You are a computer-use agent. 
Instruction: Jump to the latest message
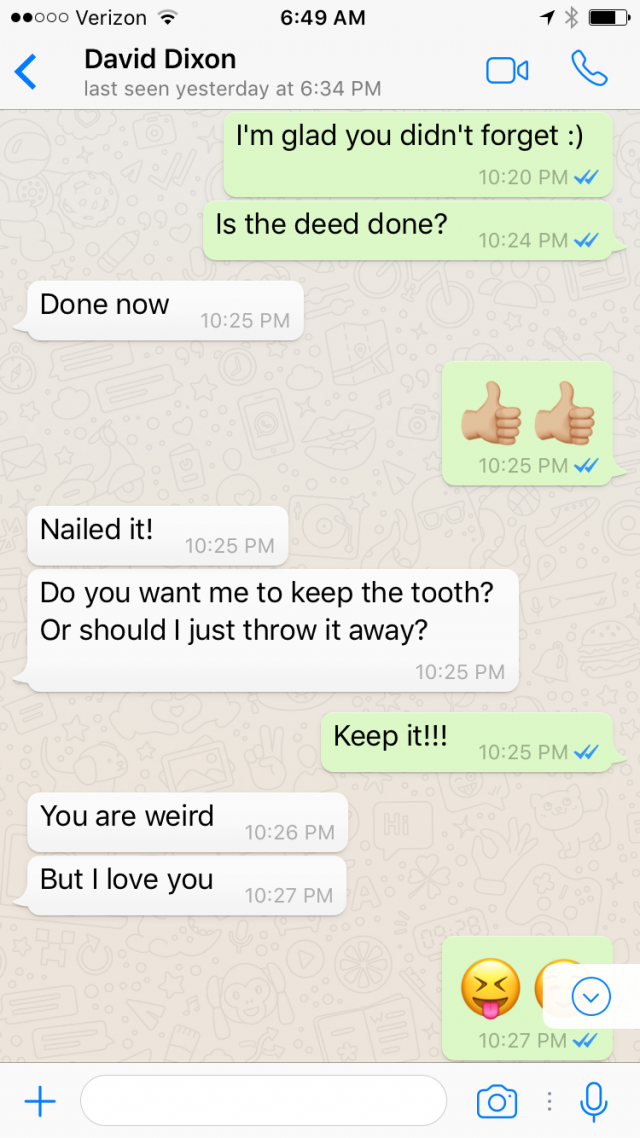[x=591, y=996]
